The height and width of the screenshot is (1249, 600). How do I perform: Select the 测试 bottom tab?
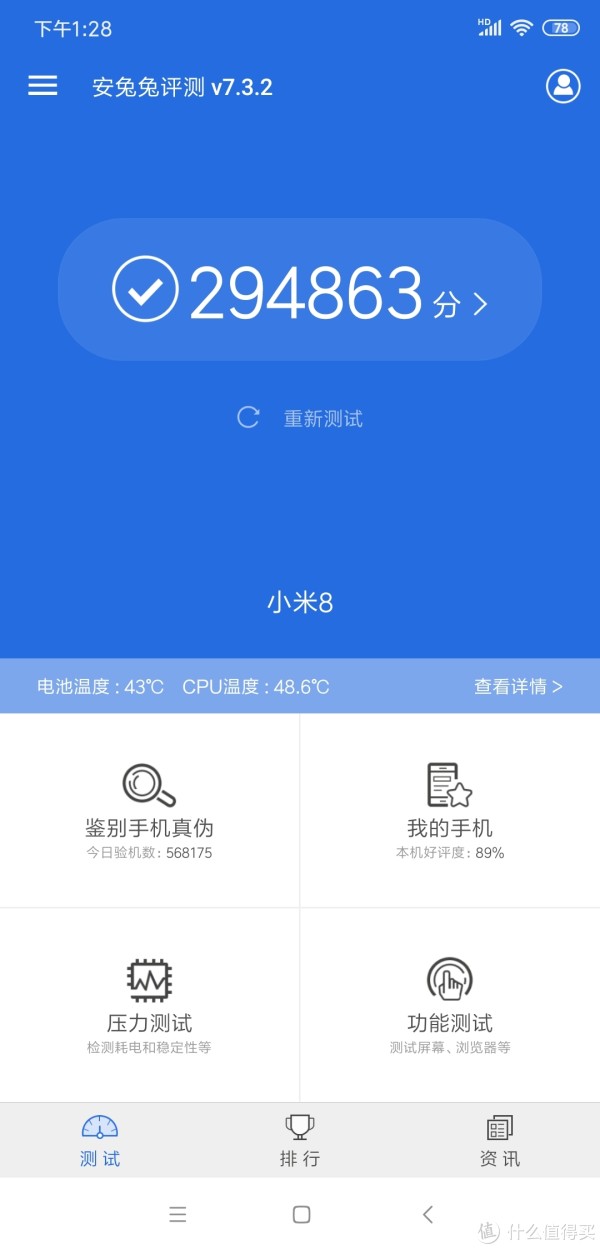pos(100,1140)
